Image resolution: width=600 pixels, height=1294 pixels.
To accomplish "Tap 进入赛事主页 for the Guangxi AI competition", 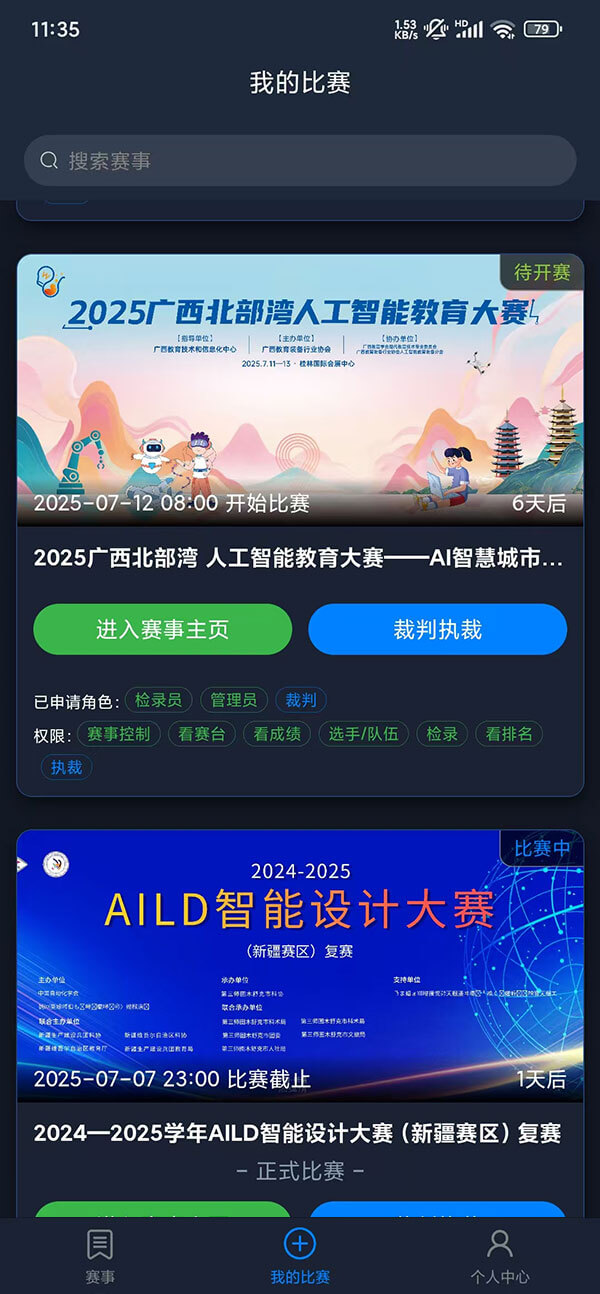I will (x=163, y=629).
